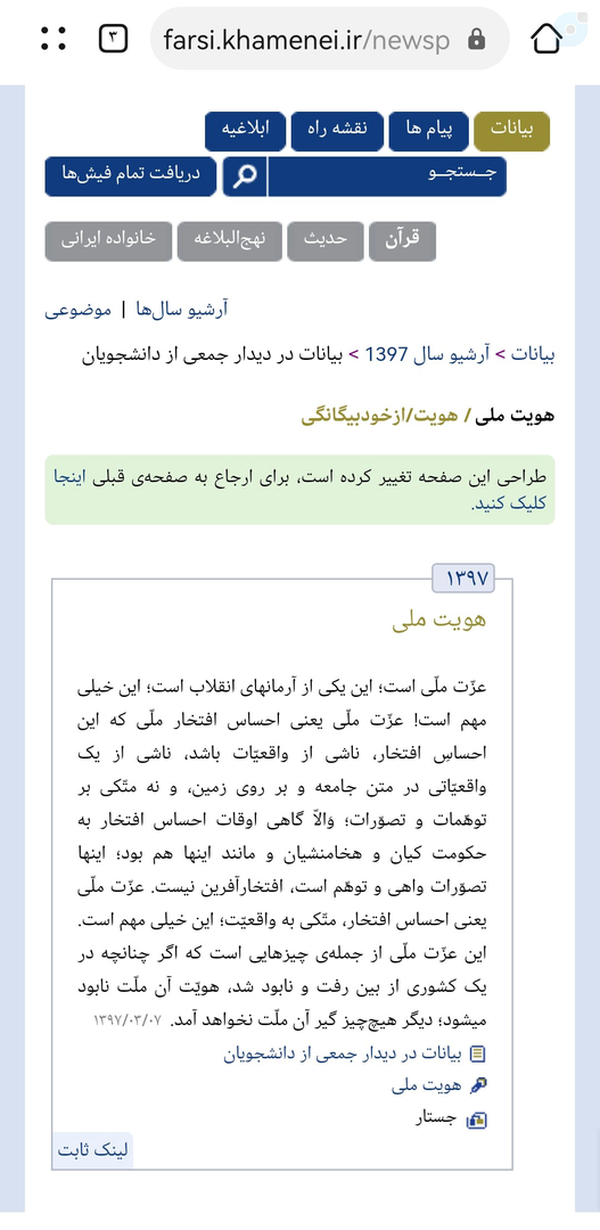Screen dimensions: 600x1230
Task: Open the browser tab switcher
Action: (113, 39)
